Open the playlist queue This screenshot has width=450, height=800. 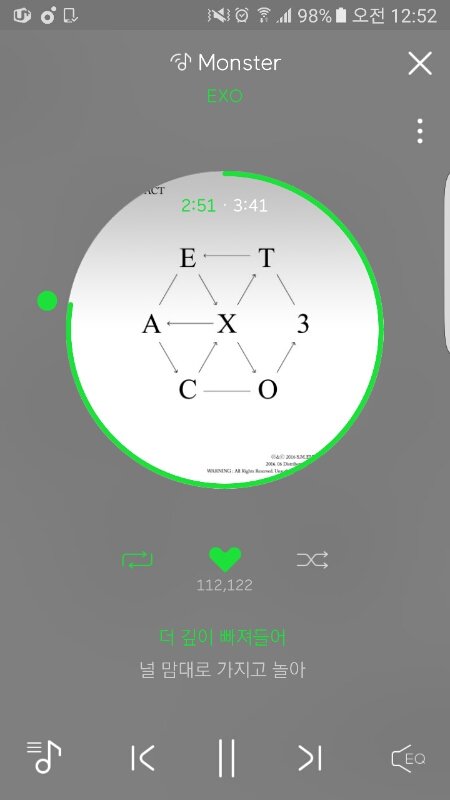pos(44,757)
